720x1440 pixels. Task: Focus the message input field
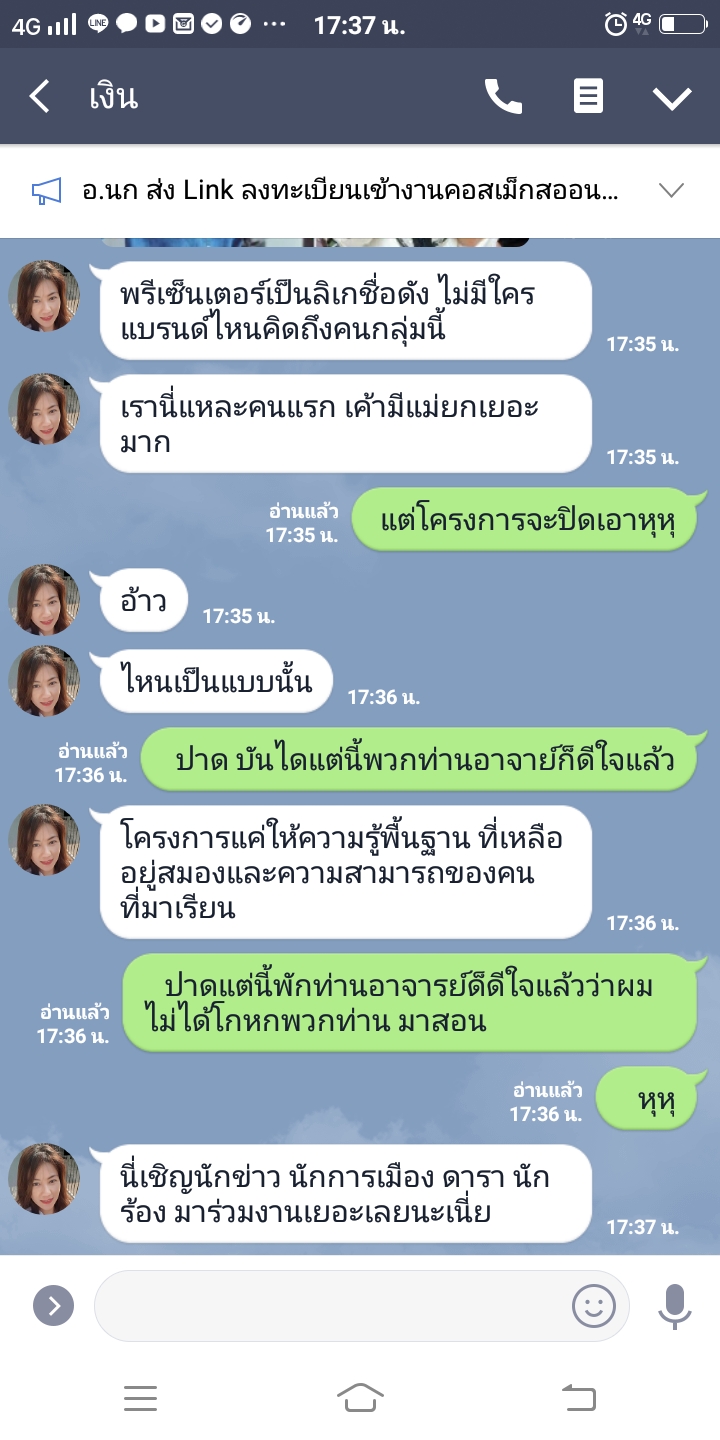tap(330, 1305)
